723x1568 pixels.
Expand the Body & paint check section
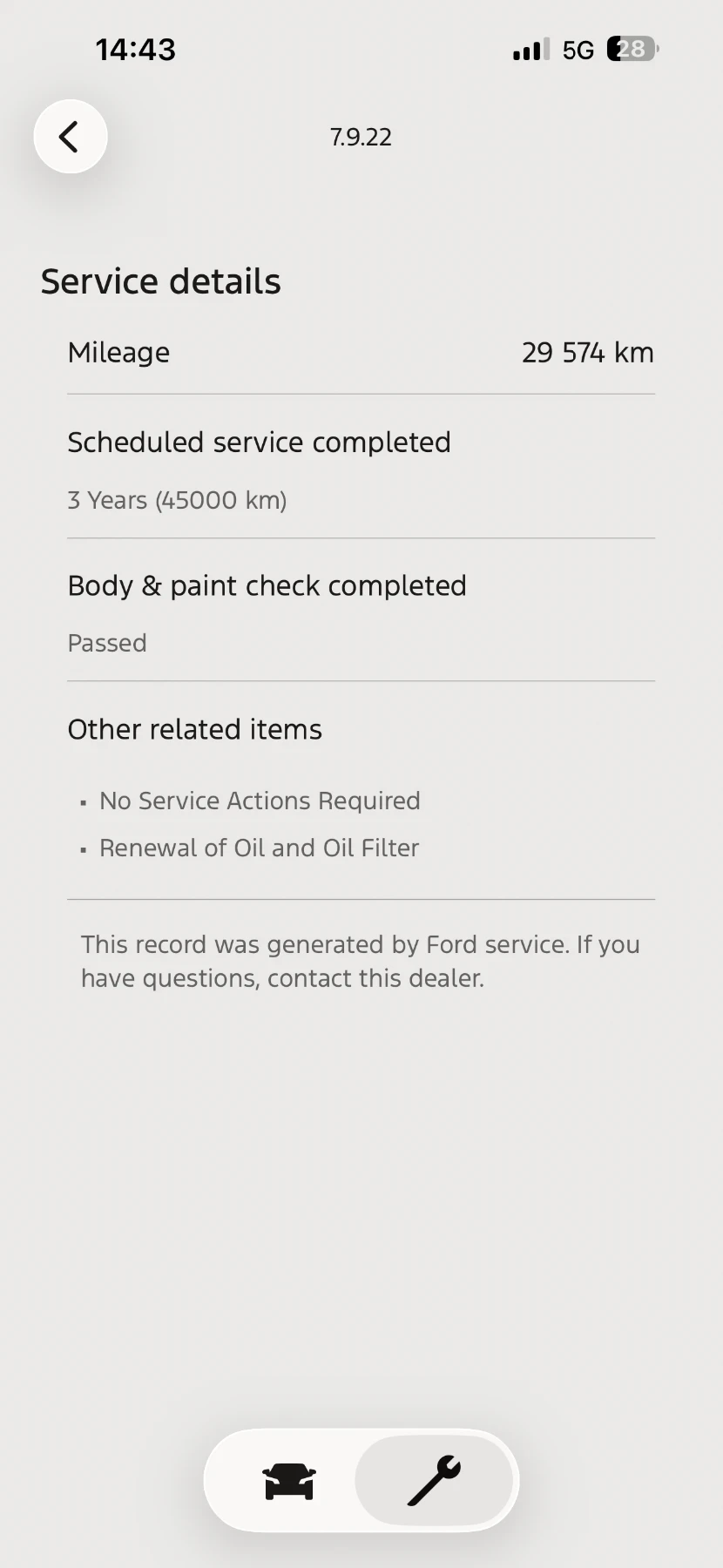267,585
